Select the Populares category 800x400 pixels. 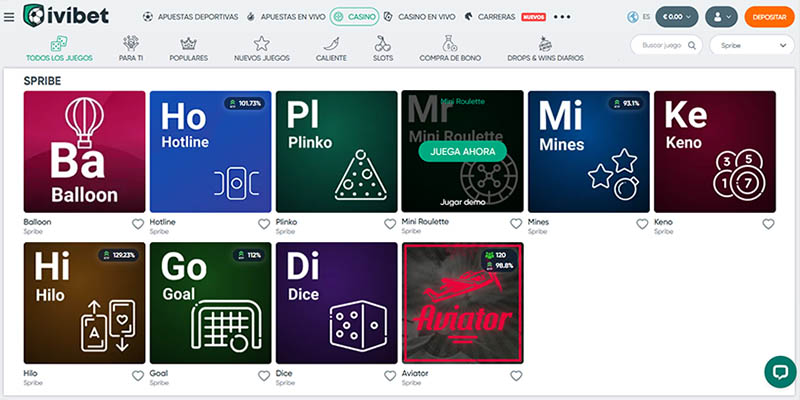pyautogui.click(x=187, y=50)
